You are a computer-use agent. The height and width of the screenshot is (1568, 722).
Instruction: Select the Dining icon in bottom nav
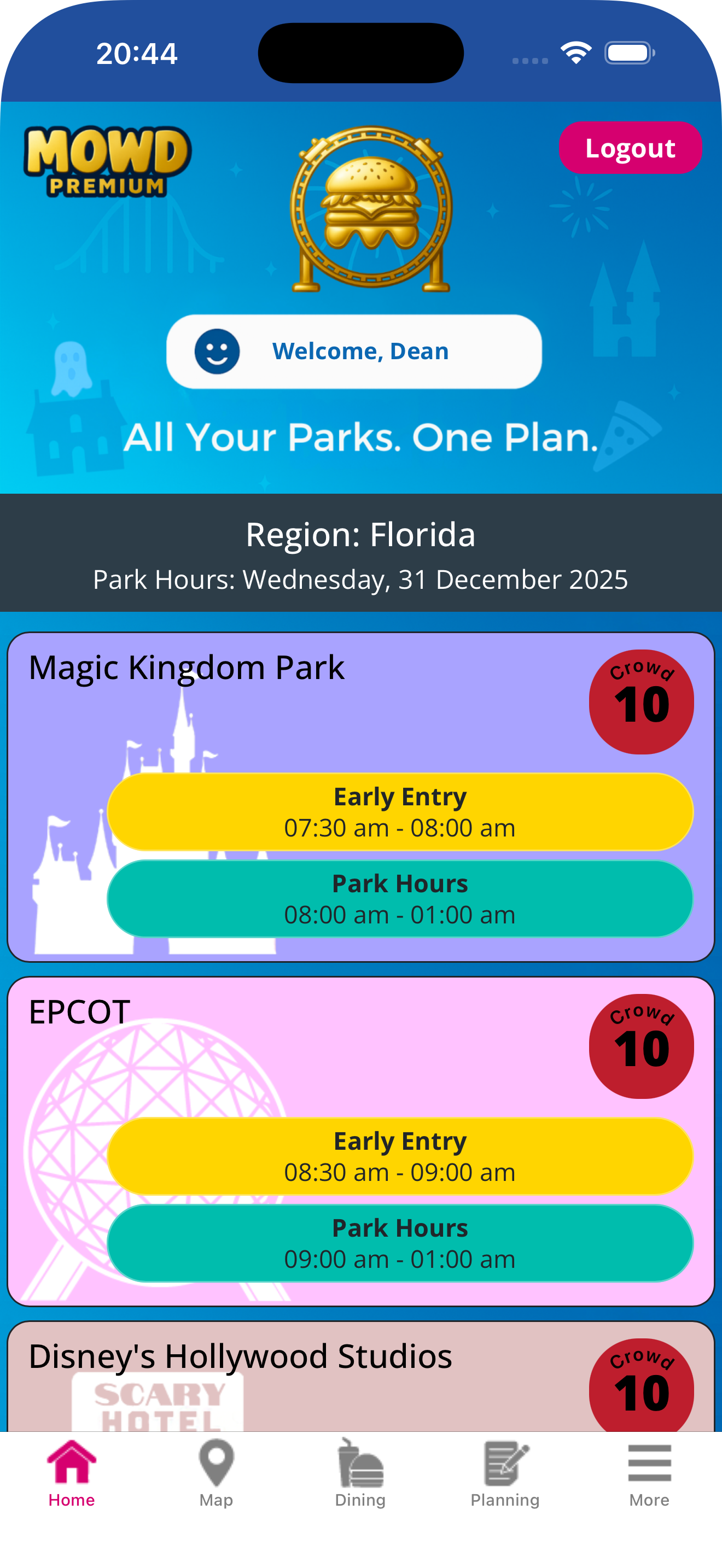(360, 1485)
